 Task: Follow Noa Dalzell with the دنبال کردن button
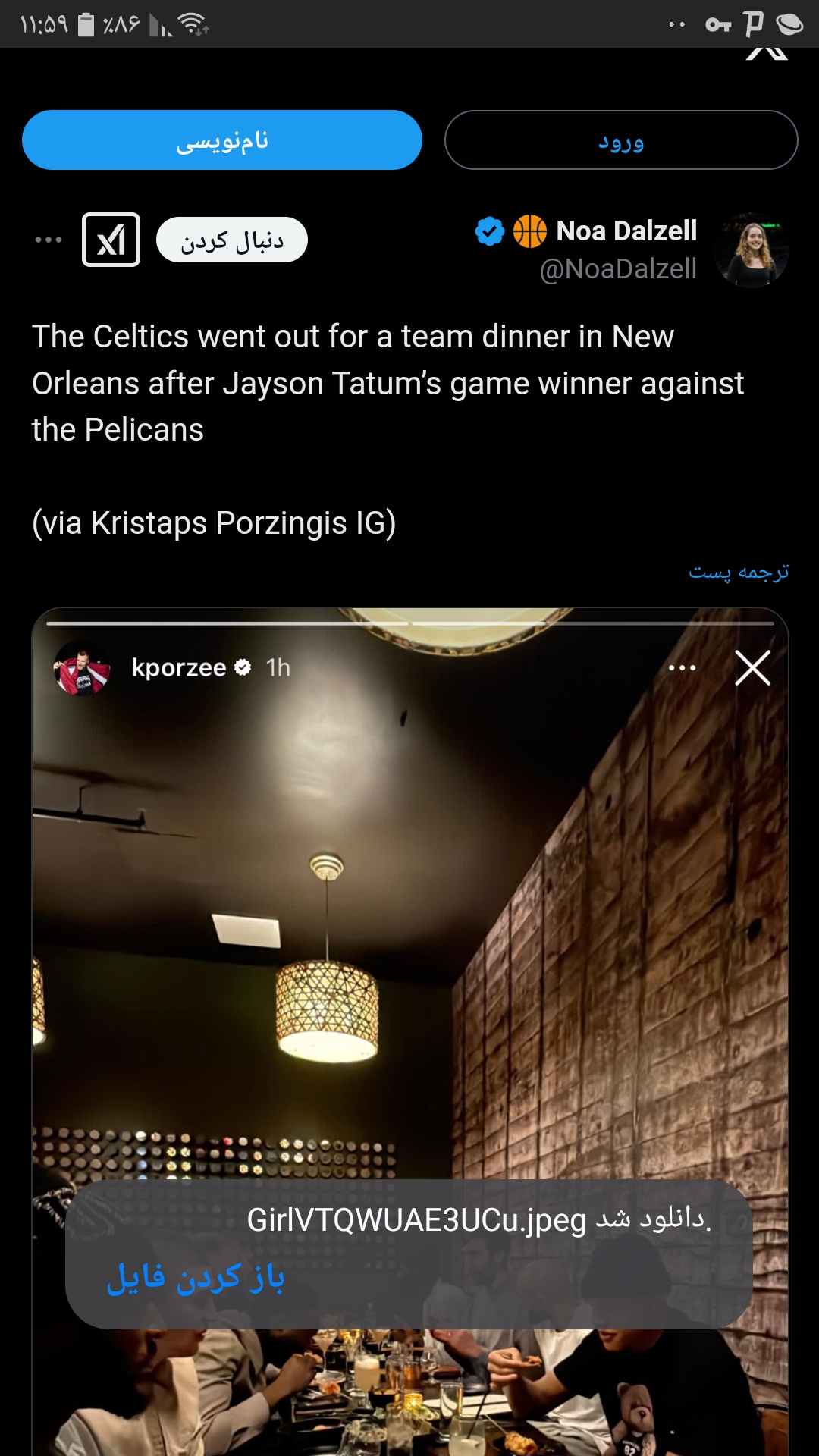coord(232,240)
